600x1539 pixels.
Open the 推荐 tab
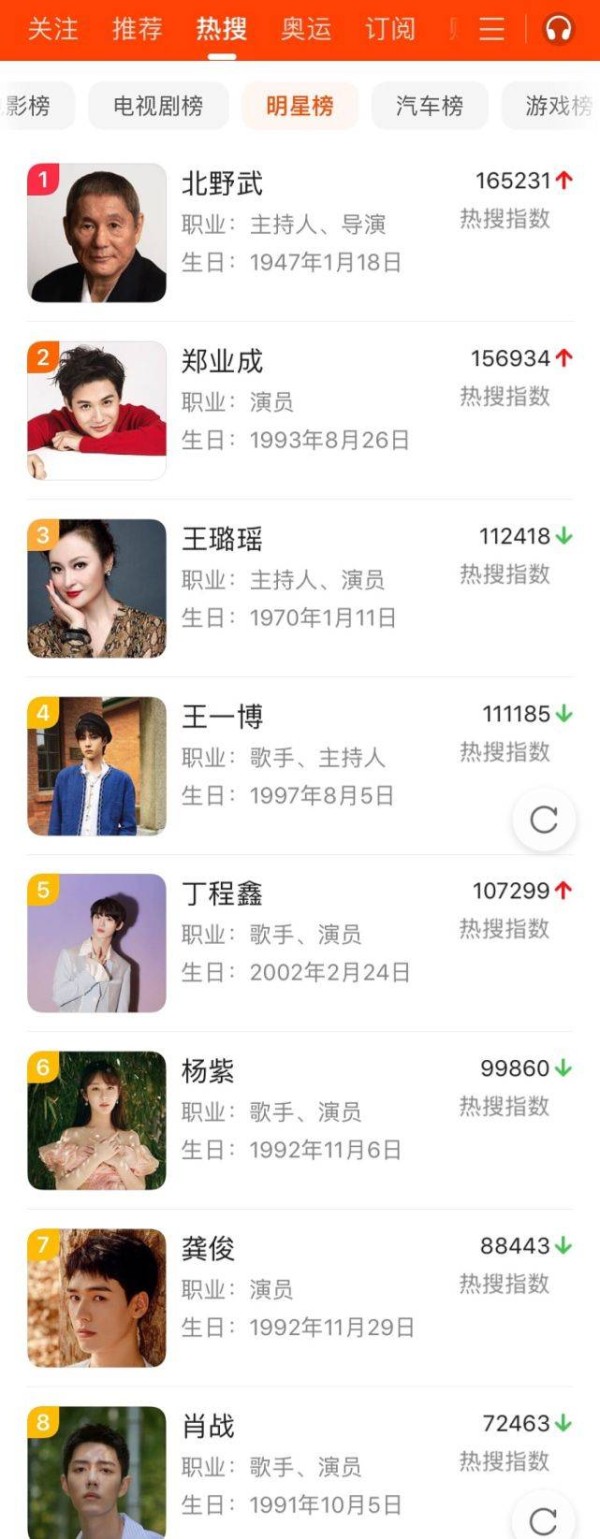[137, 29]
